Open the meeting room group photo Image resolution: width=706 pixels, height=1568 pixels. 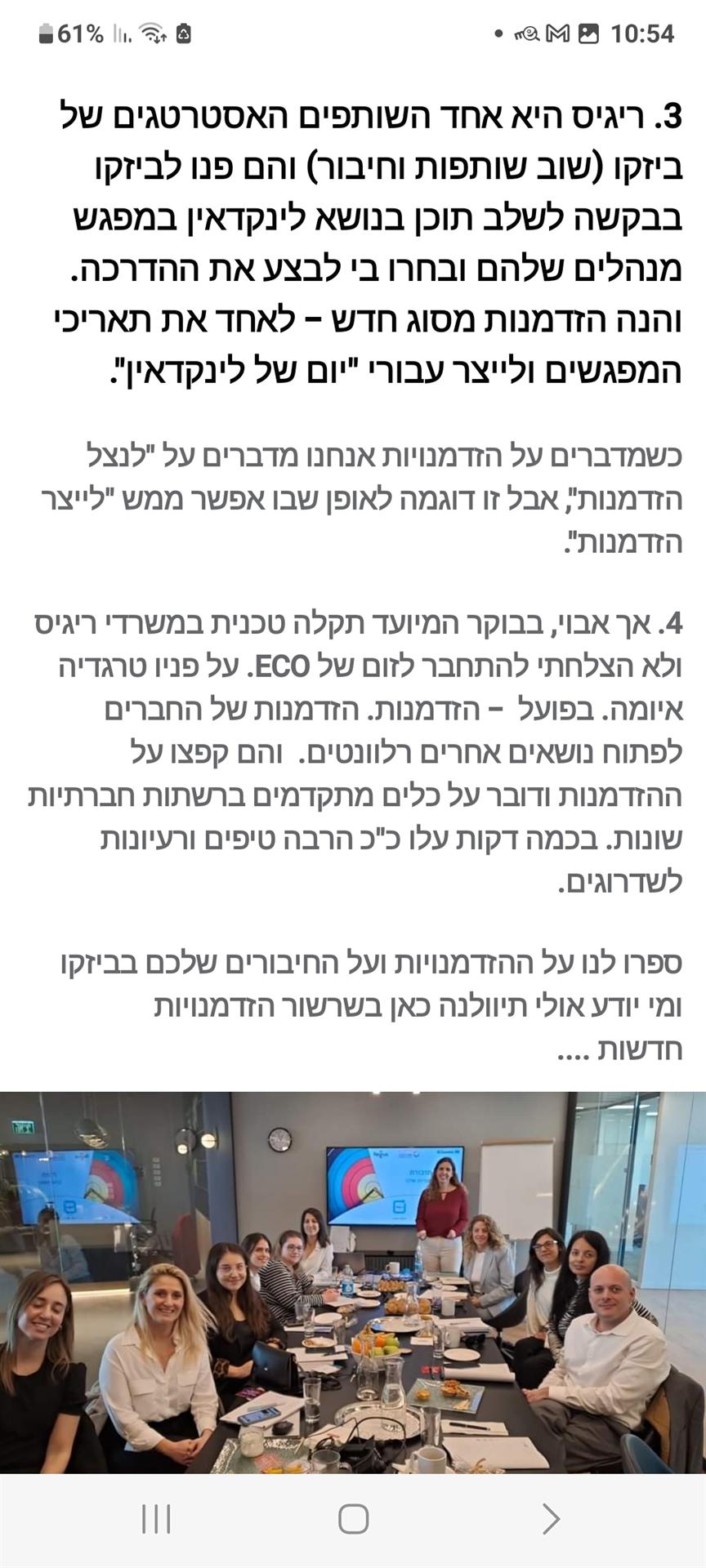click(353, 1283)
